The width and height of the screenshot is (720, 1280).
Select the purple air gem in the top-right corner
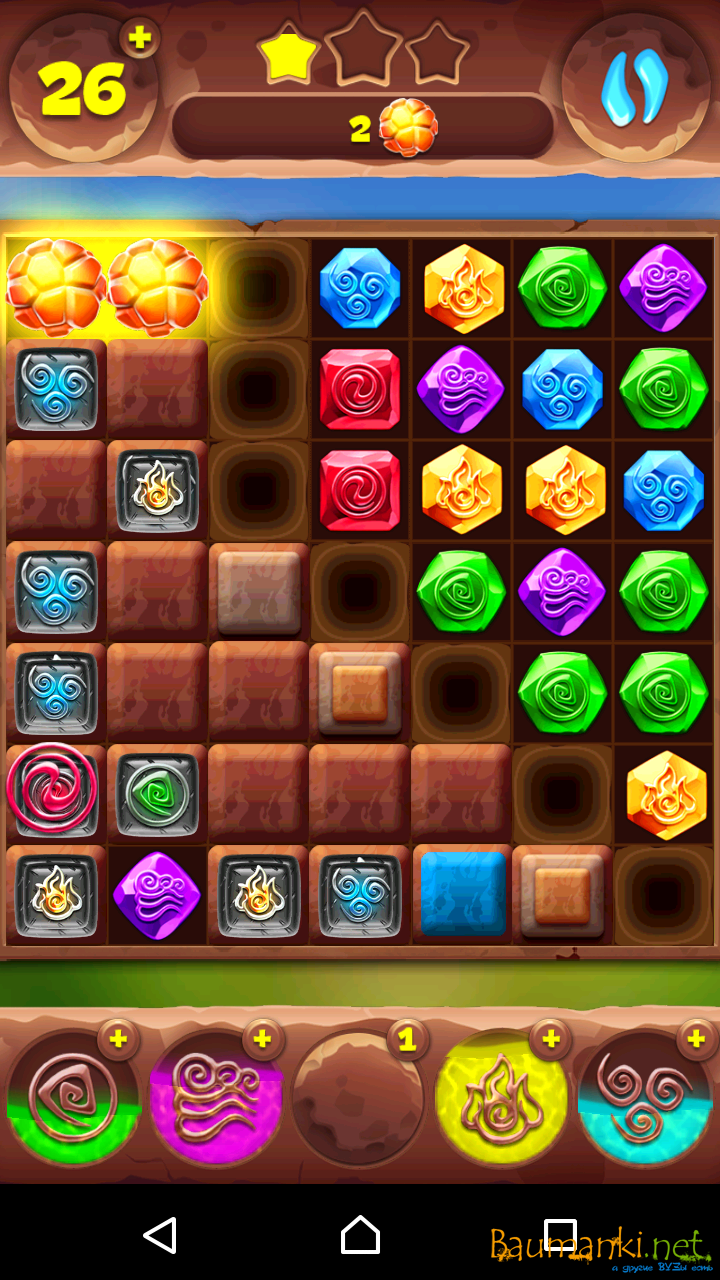click(x=664, y=288)
